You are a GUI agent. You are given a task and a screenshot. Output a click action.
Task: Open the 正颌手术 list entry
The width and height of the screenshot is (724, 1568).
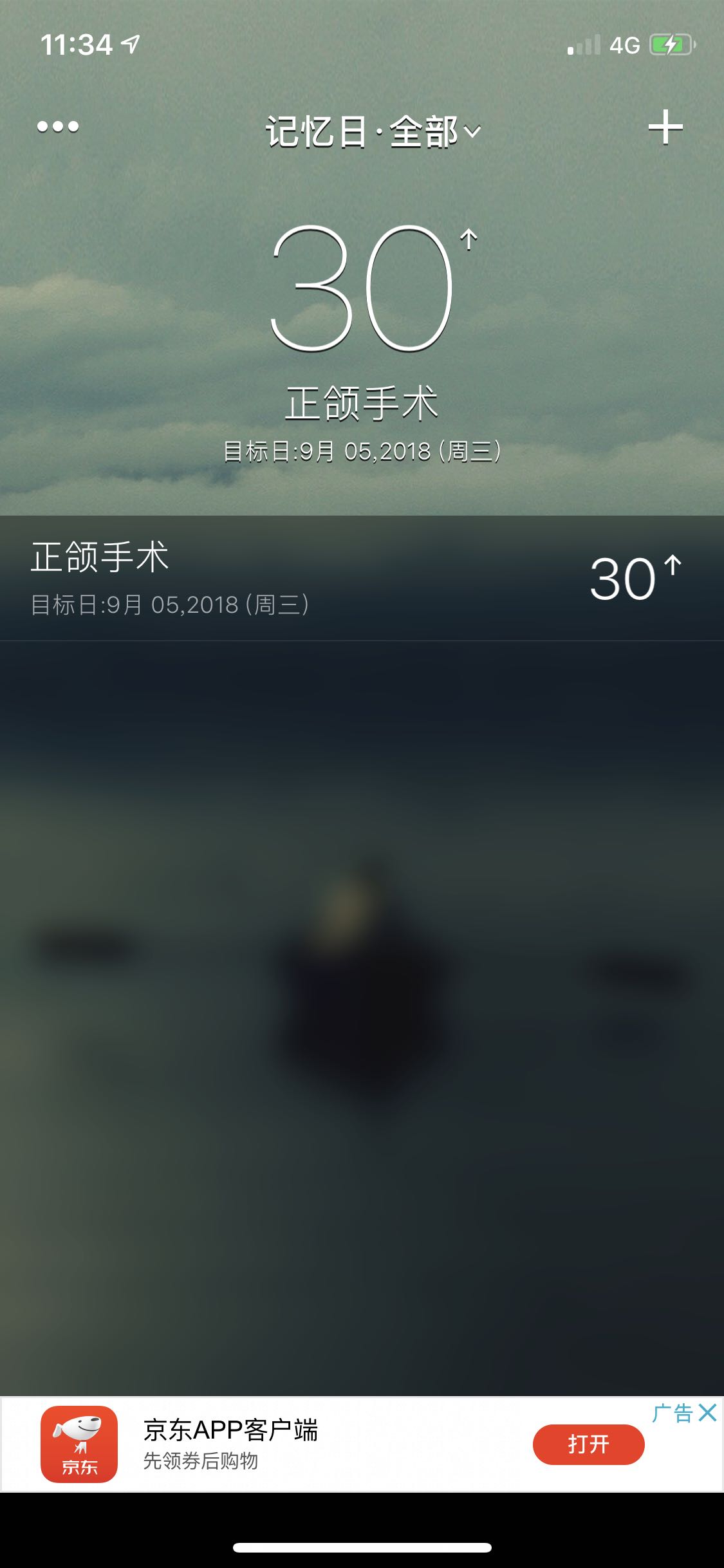tap(360, 578)
